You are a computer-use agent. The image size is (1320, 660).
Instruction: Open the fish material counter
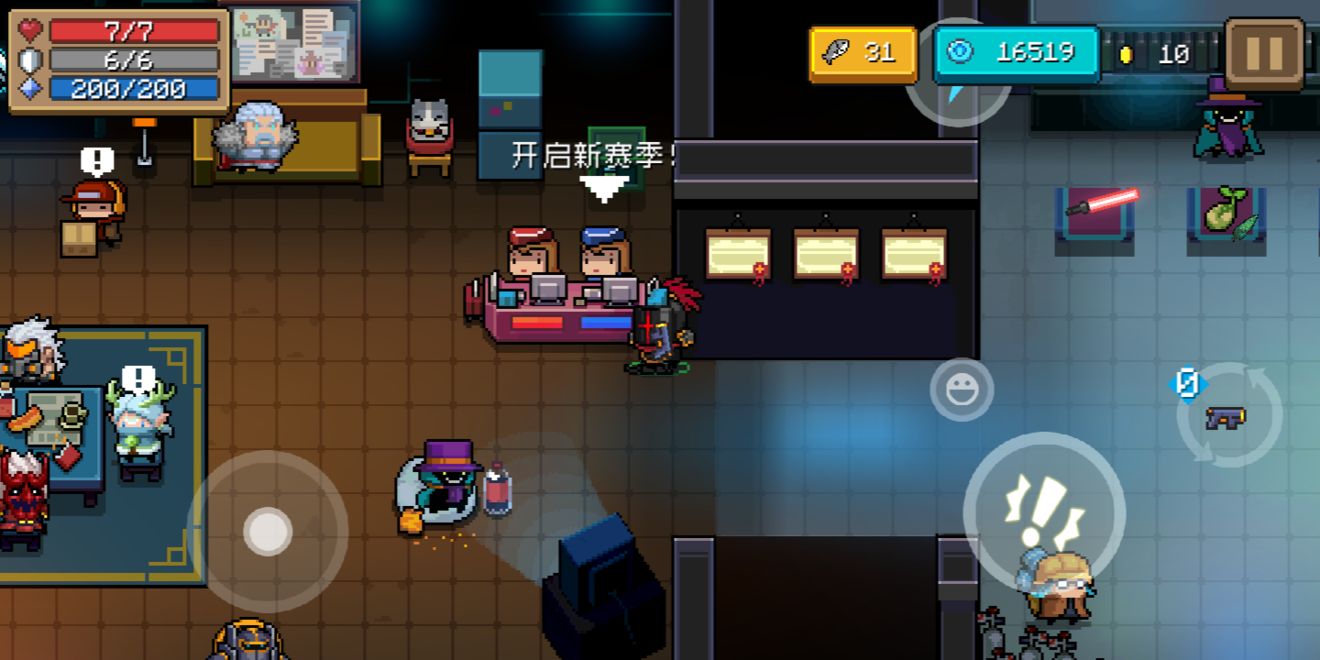pyautogui.click(x=862, y=53)
